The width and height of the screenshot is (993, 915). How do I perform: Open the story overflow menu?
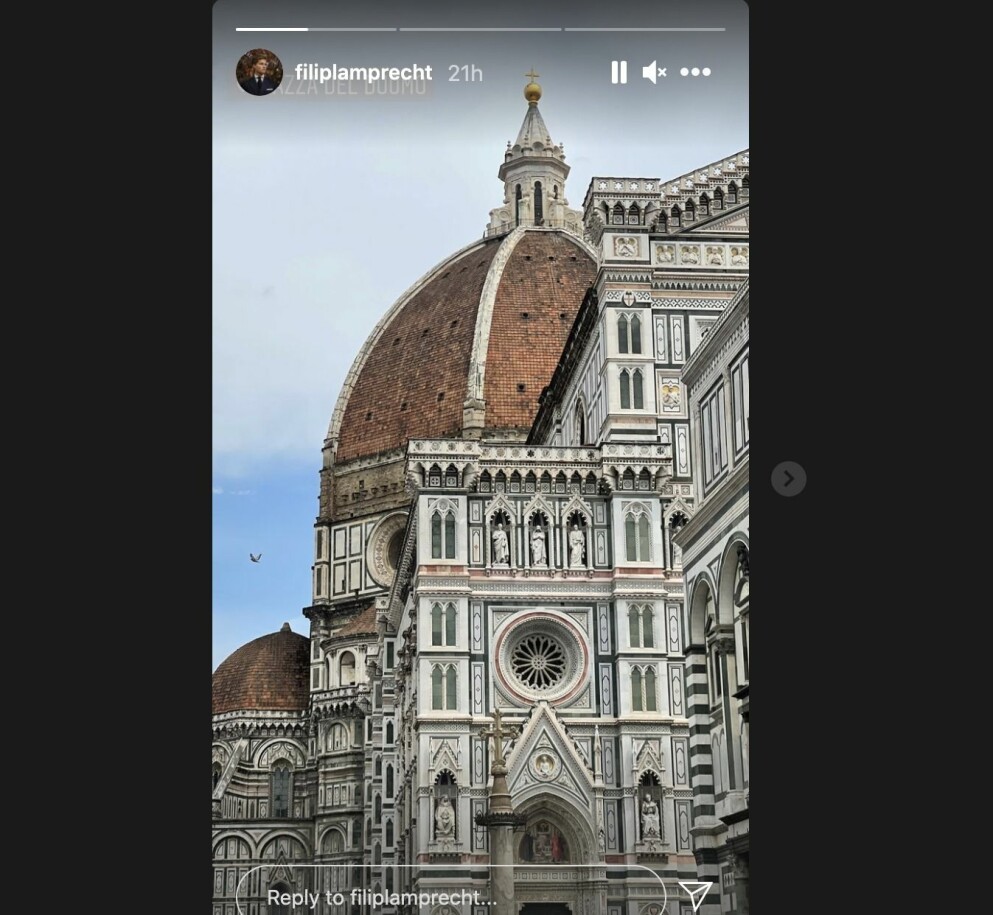[x=695, y=72]
